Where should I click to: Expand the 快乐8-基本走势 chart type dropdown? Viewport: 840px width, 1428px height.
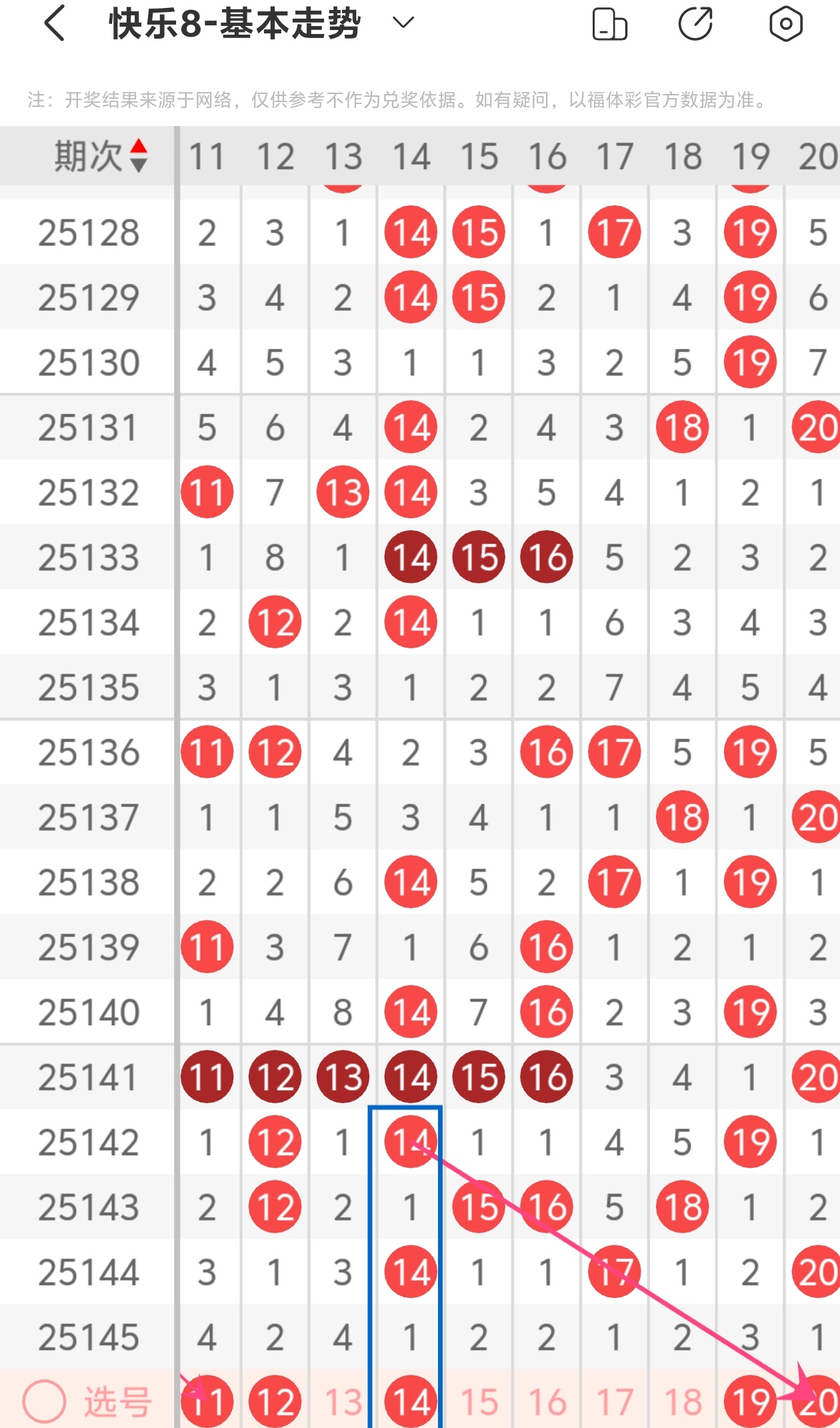click(403, 23)
